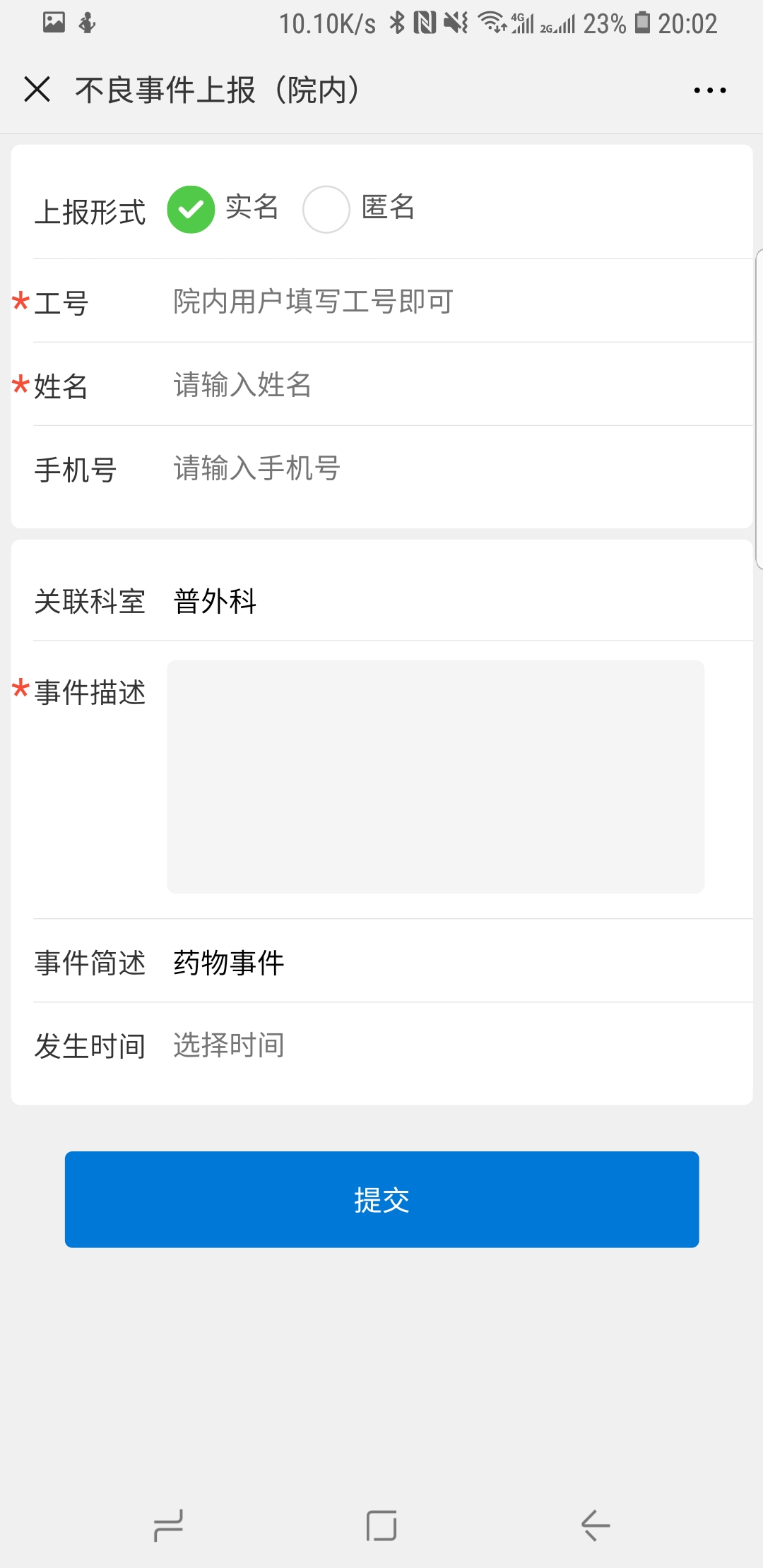The width and height of the screenshot is (763, 1568).
Task: Tap the 姓名 name field
Action: [x=459, y=385]
